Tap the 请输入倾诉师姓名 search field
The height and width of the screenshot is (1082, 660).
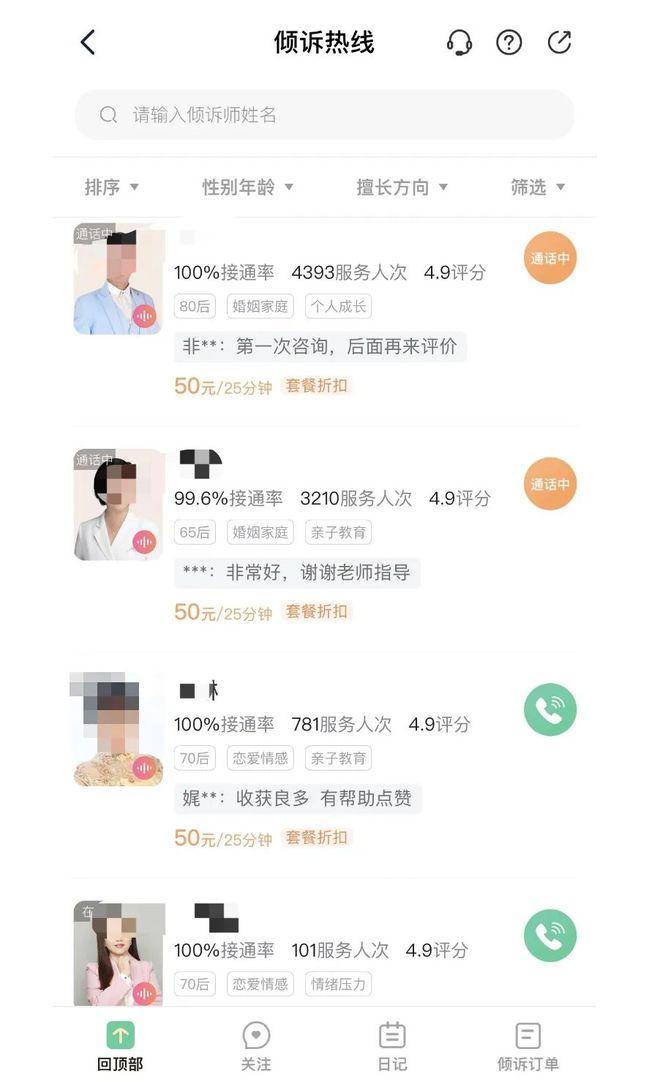[x=324, y=115]
